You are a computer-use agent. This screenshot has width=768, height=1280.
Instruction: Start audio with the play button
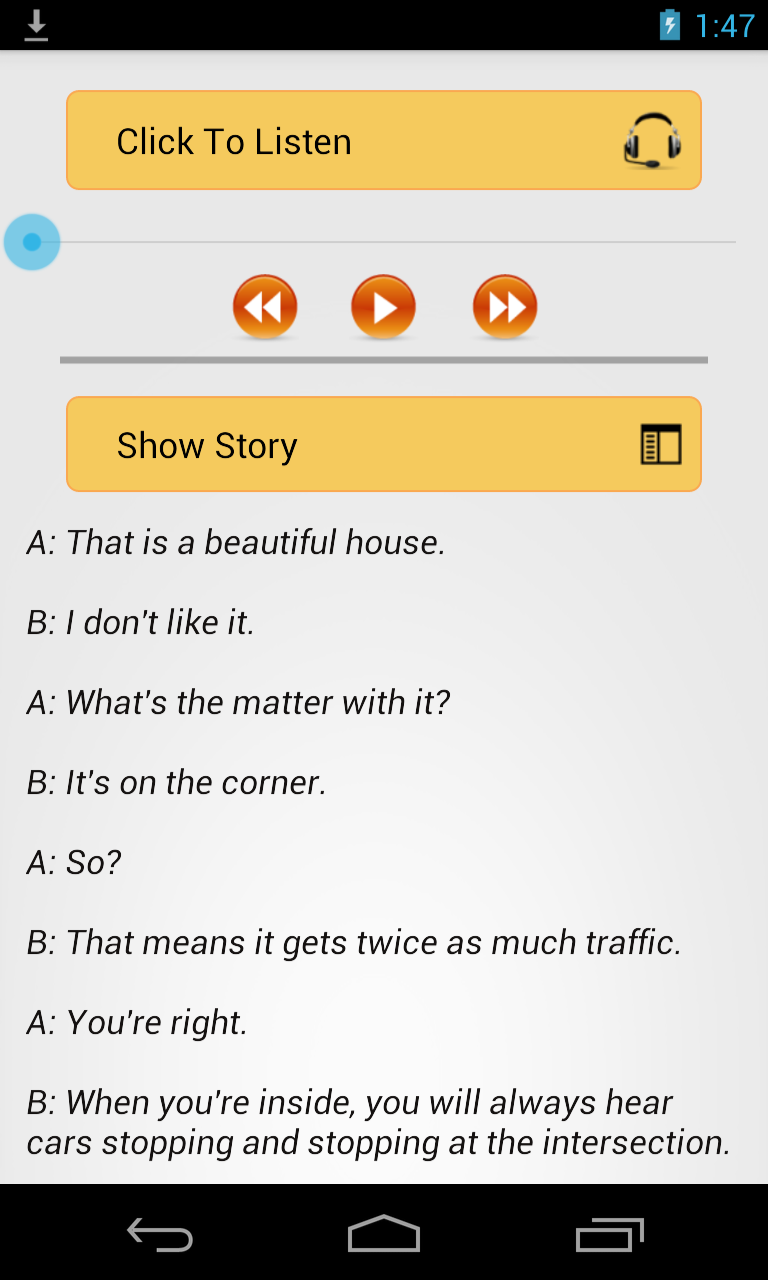pyautogui.click(x=383, y=307)
